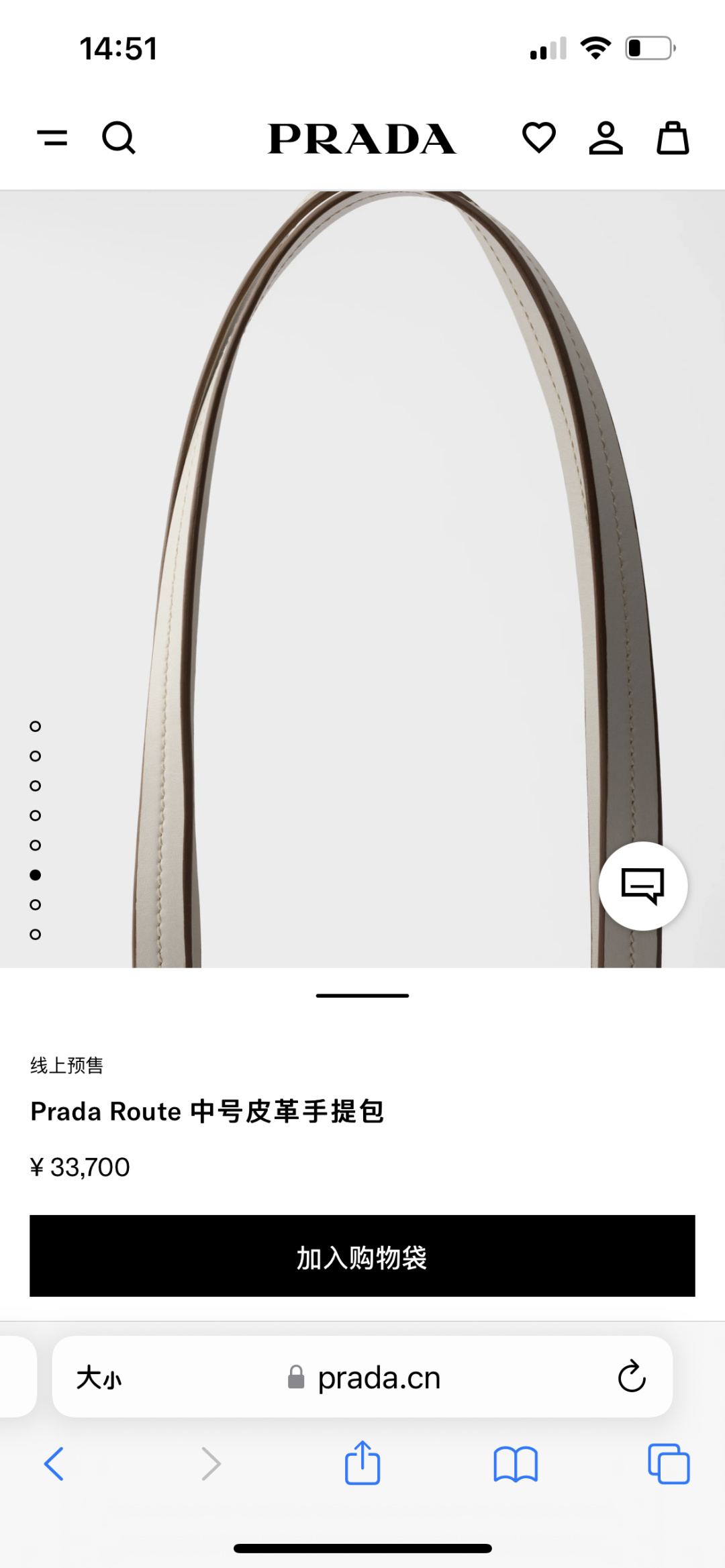Show all open browser tabs

point(669,1463)
